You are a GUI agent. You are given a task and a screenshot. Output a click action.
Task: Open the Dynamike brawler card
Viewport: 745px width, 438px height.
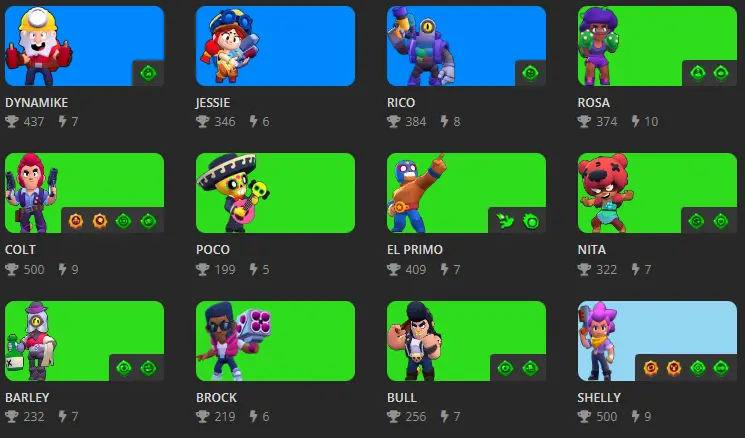coord(84,47)
